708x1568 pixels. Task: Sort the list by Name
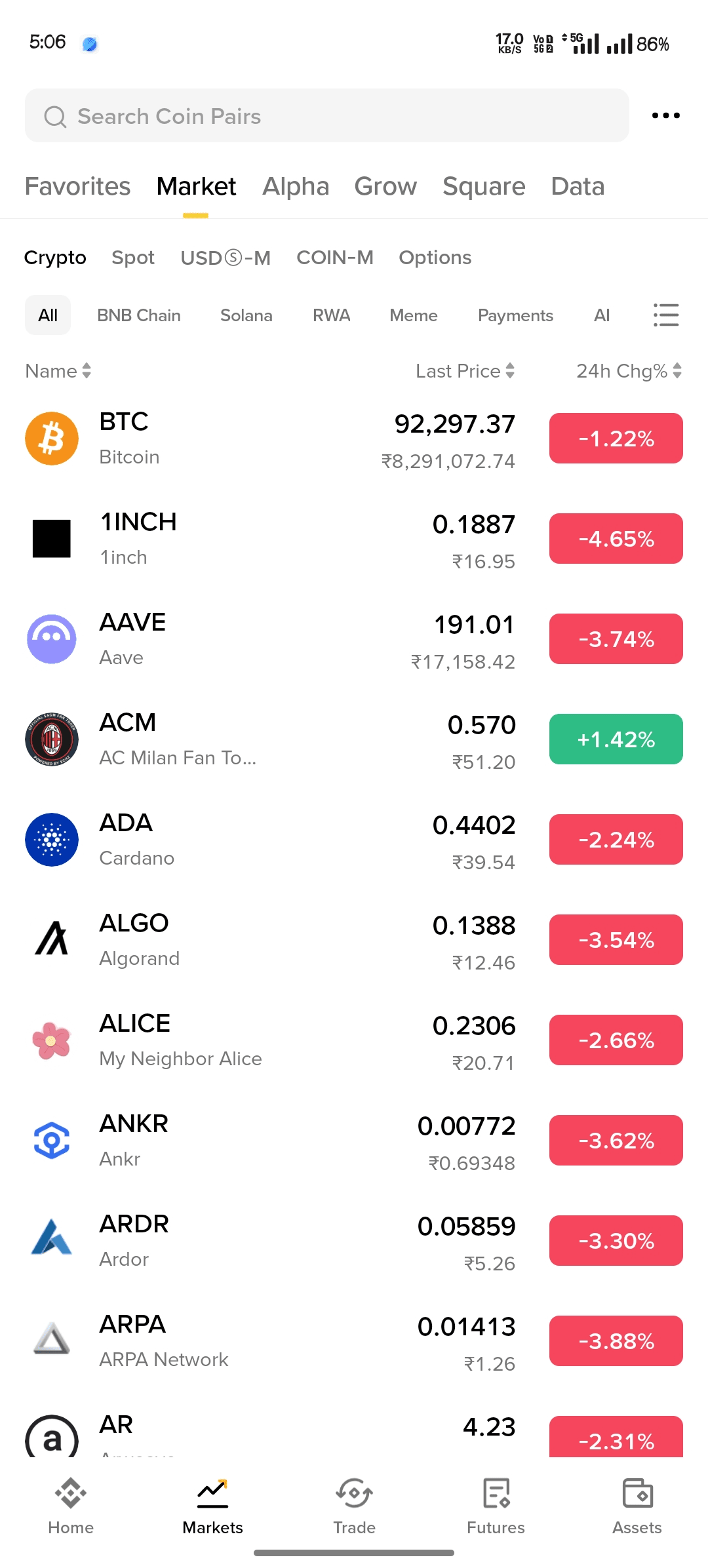point(58,371)
